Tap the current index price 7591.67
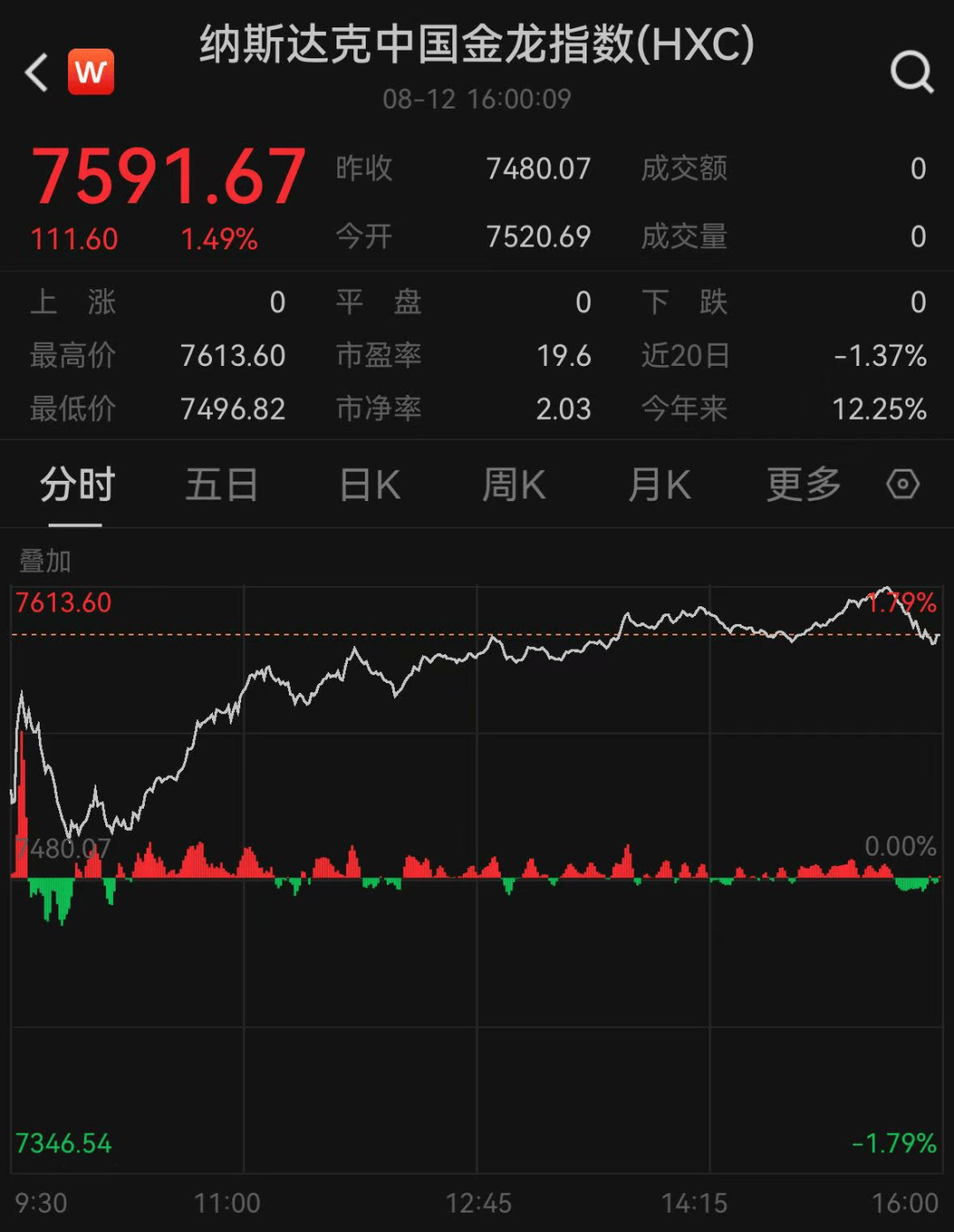This screenshot has width=954, height=1232. 166,171
